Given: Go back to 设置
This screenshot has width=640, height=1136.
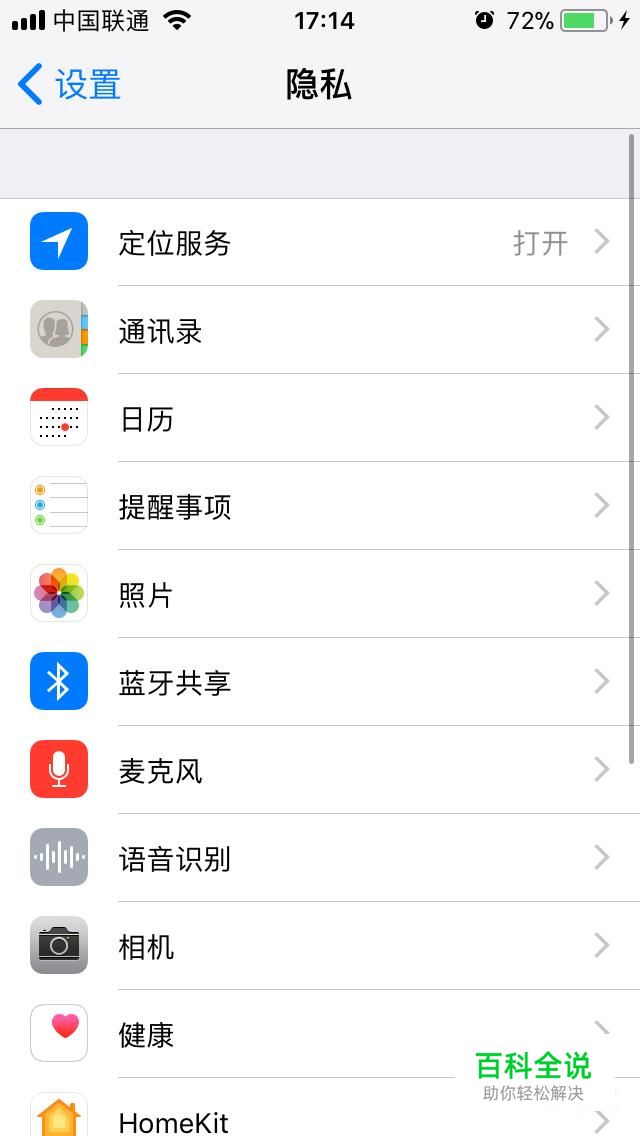Looking at the screenshot, I should [x=70, y=85].
